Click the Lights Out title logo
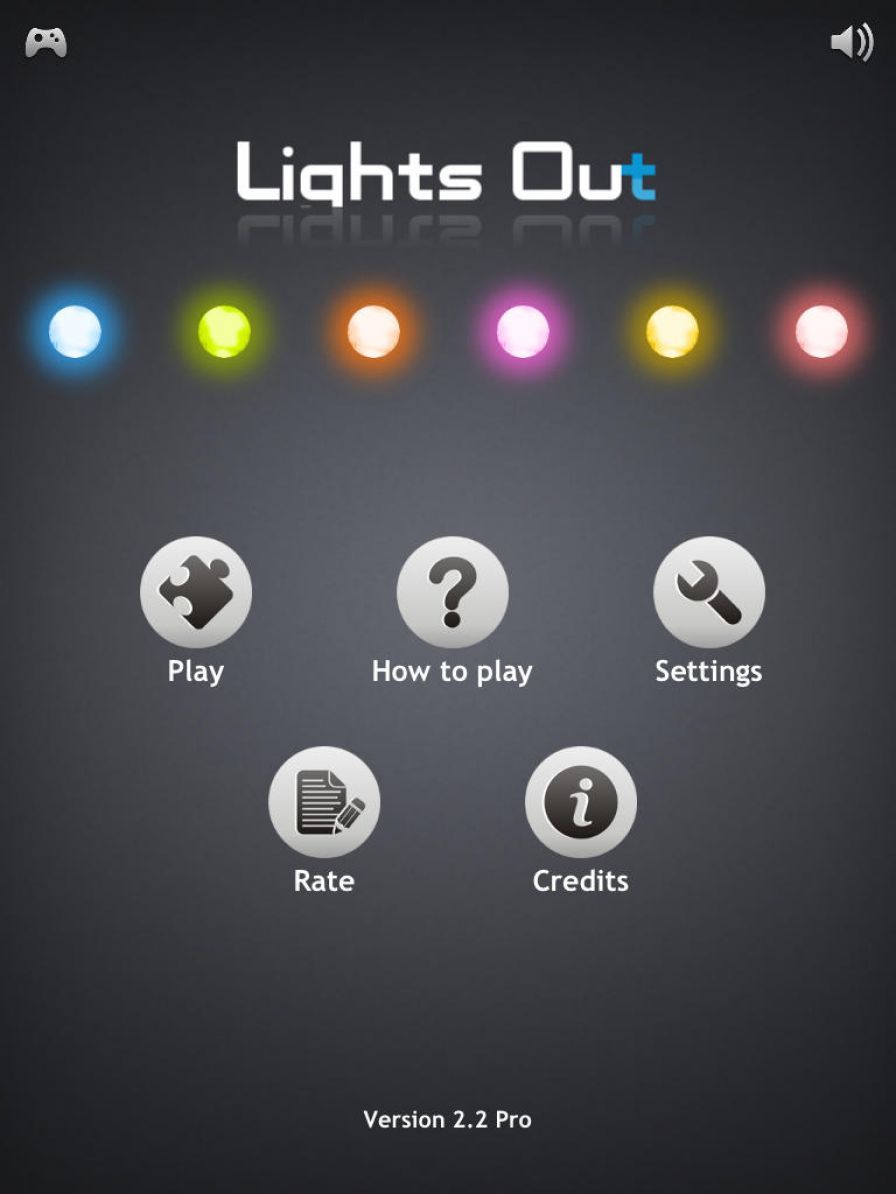 tap(447, 175)
